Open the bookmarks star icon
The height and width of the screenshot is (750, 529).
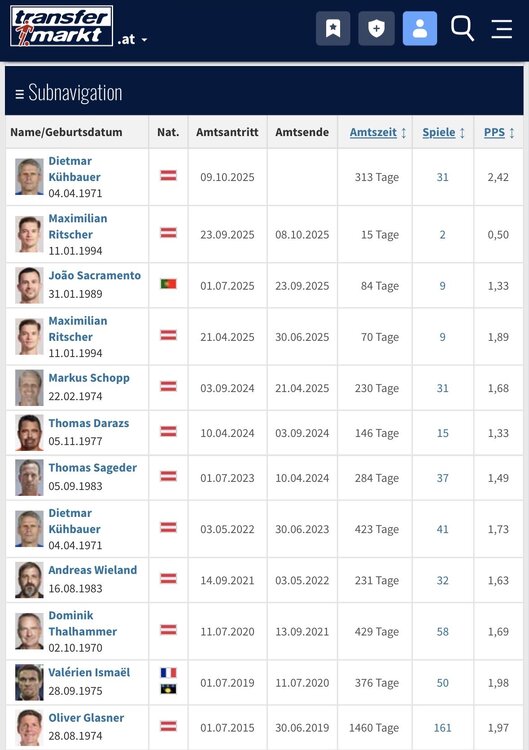pos(333,29)
